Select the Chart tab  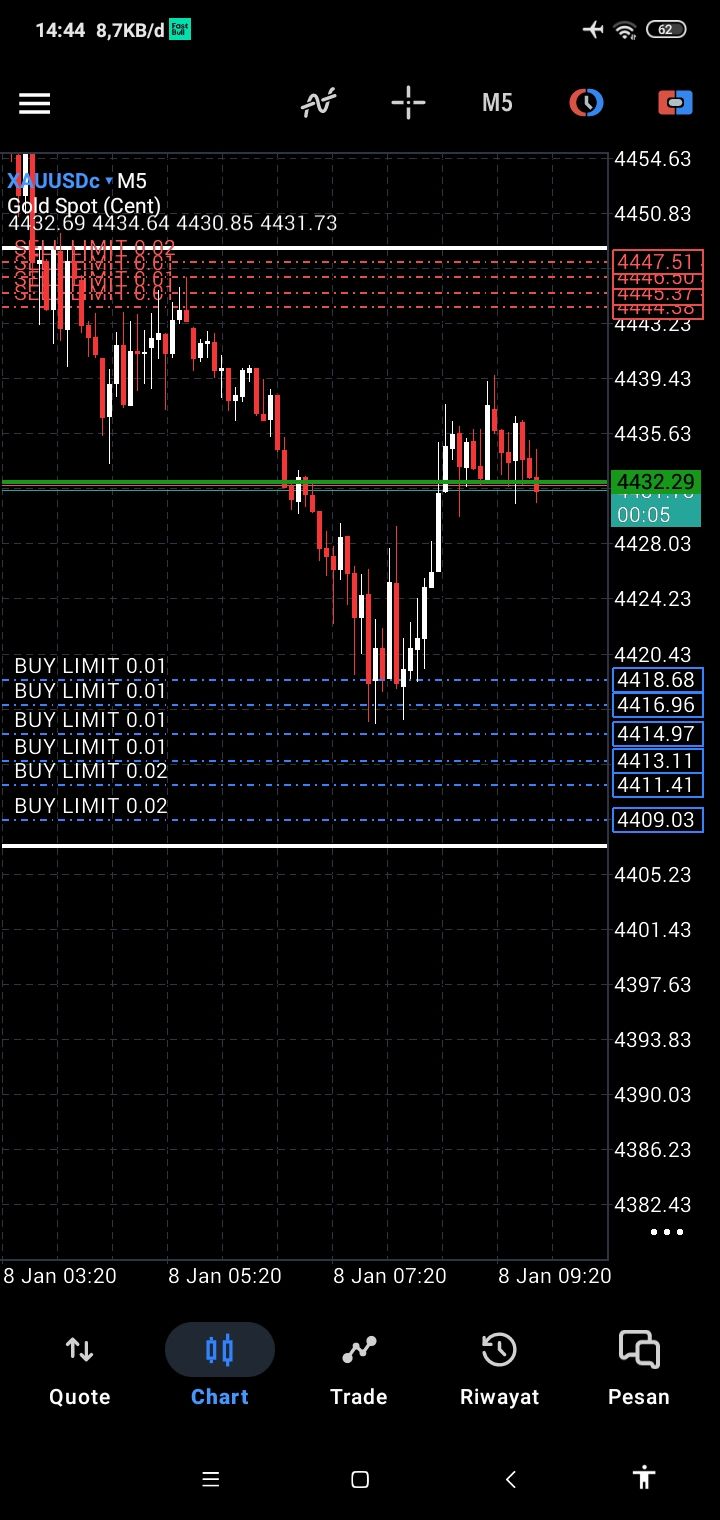220,1368
